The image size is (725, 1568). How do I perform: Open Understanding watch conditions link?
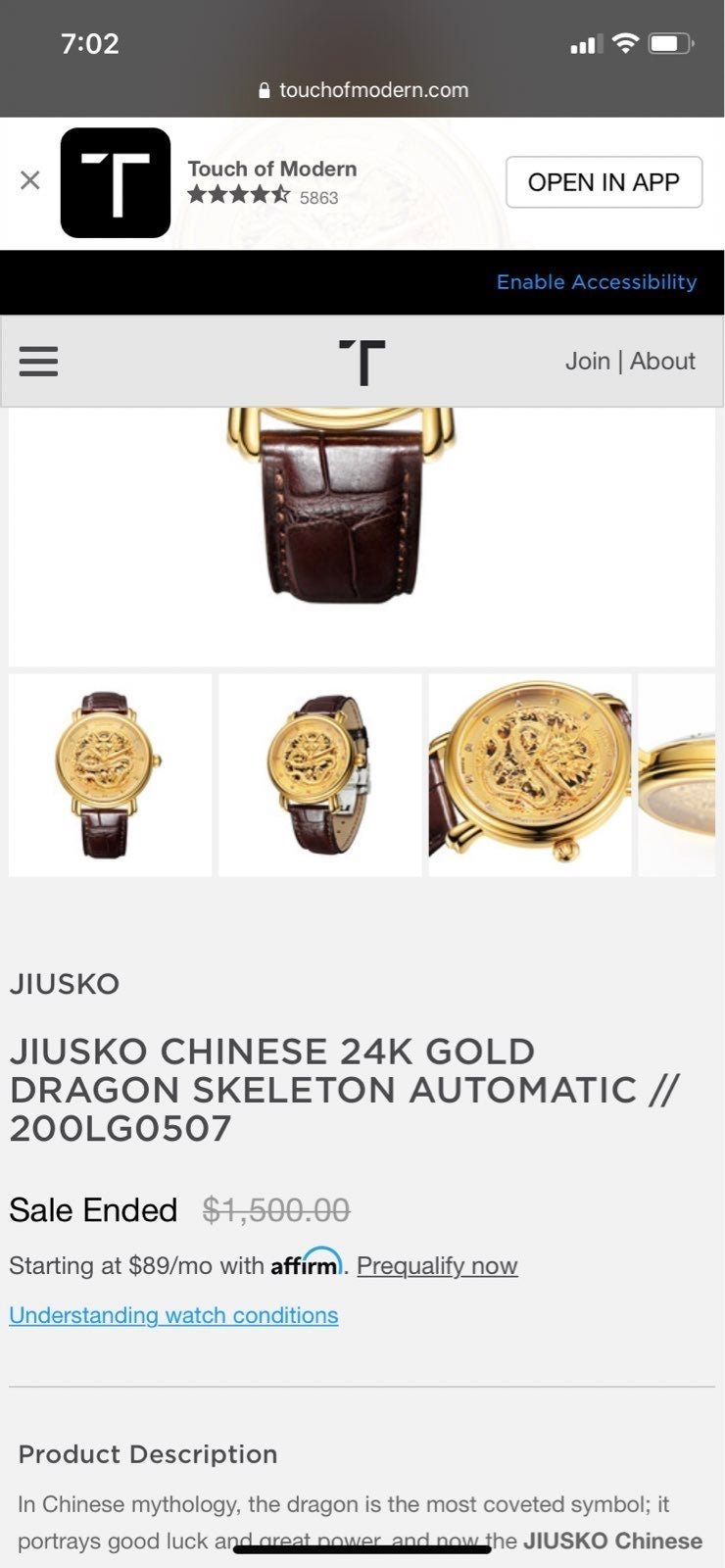(x=173, y=1315)
